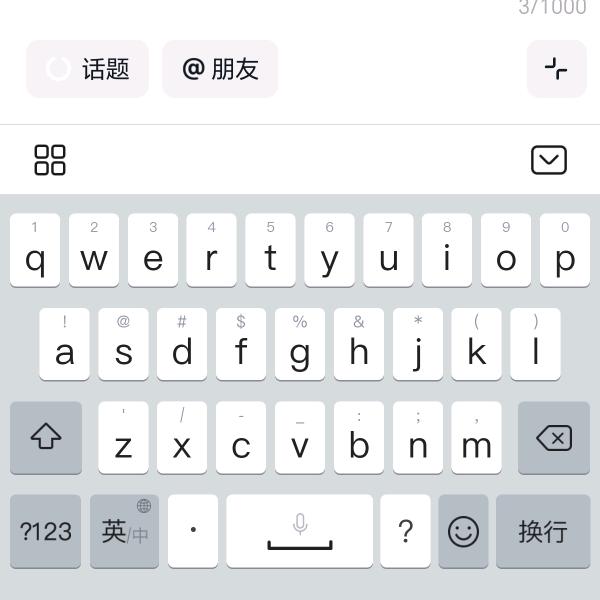
Task: Tap the 话题 topic chip
Action: pyautogui.click(x=87, y=69)
